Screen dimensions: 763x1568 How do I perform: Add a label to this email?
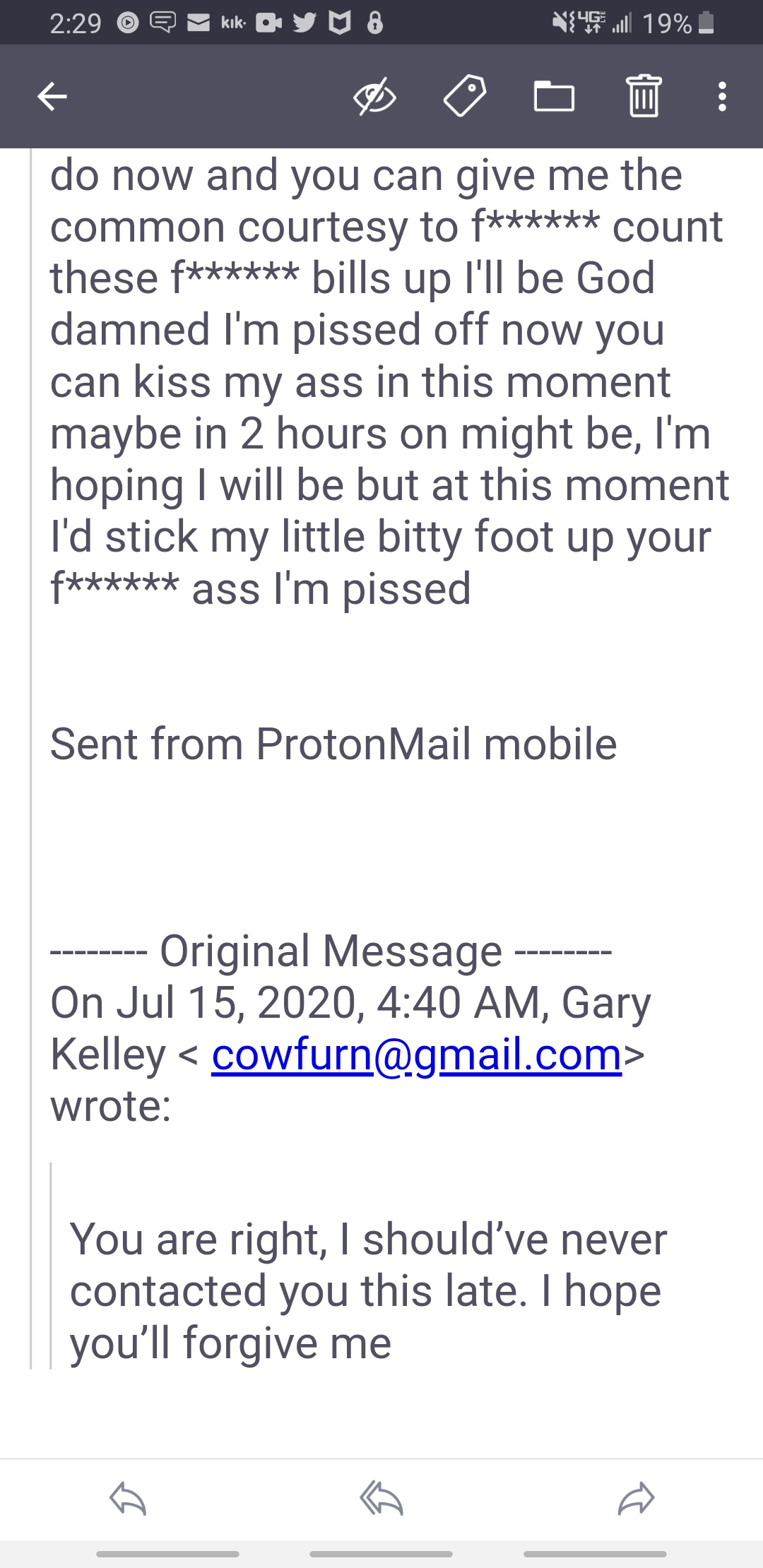pos(464,96)
